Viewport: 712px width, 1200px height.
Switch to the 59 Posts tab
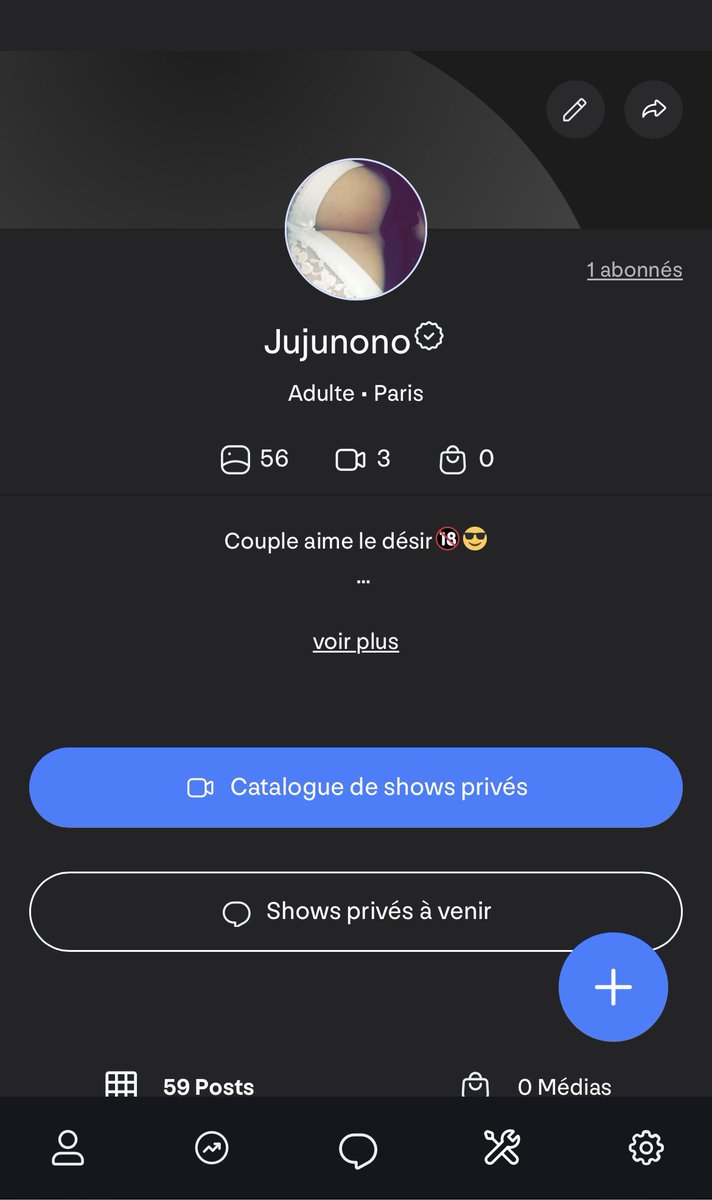[x=182, y=1085]
